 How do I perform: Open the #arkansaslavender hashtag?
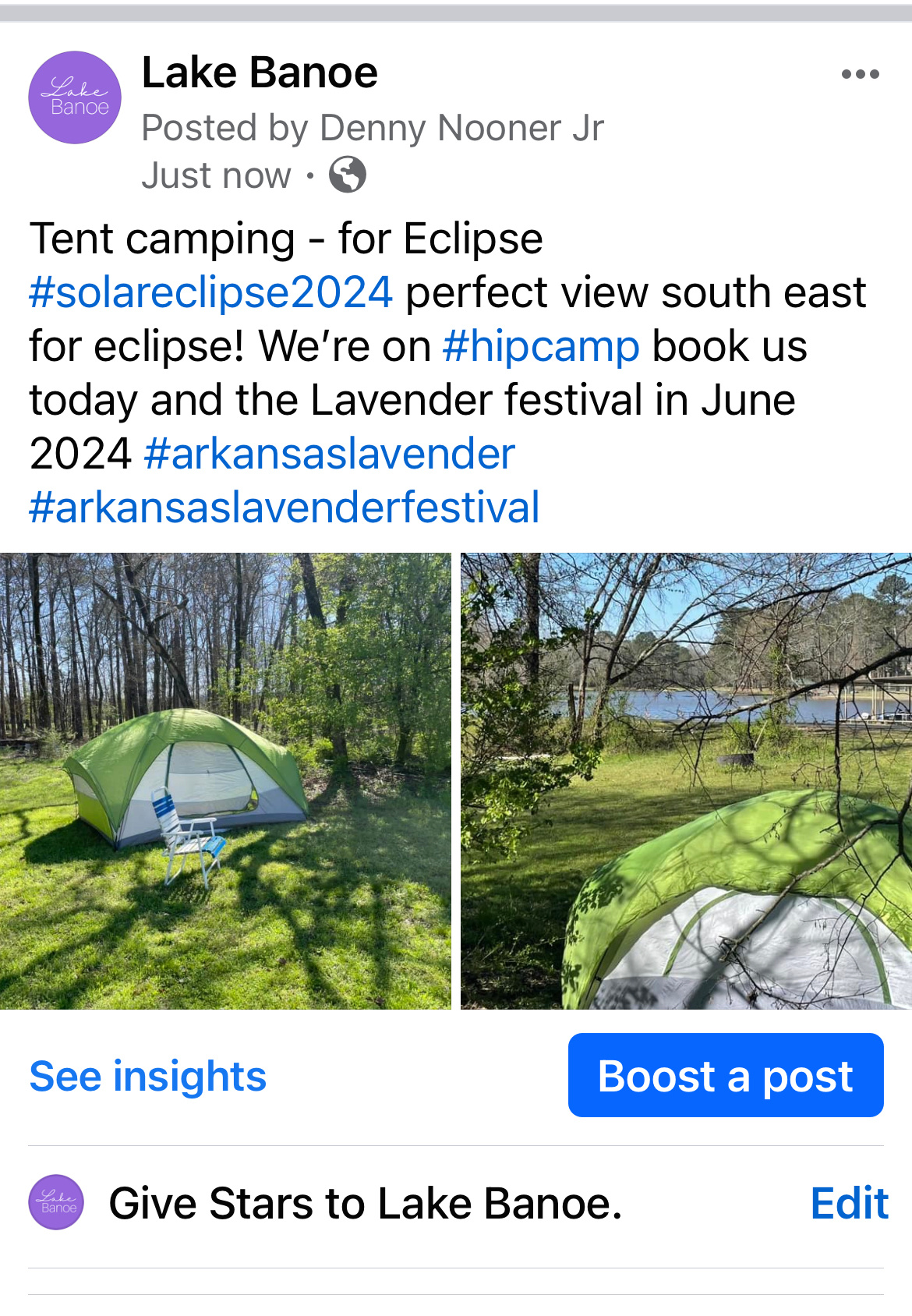[x=330, y=455]
